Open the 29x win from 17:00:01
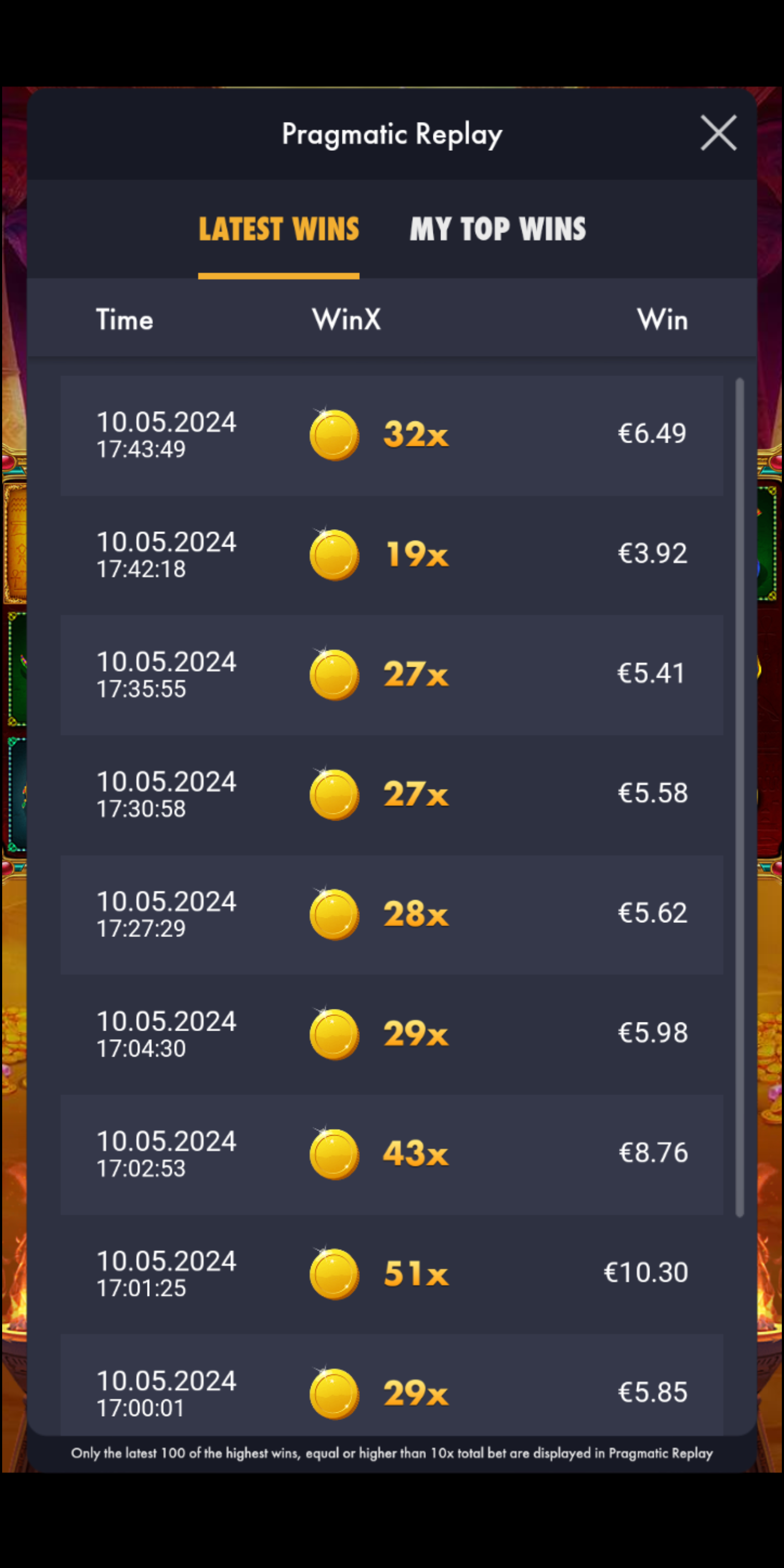784x1568 pixels. 391,1393
